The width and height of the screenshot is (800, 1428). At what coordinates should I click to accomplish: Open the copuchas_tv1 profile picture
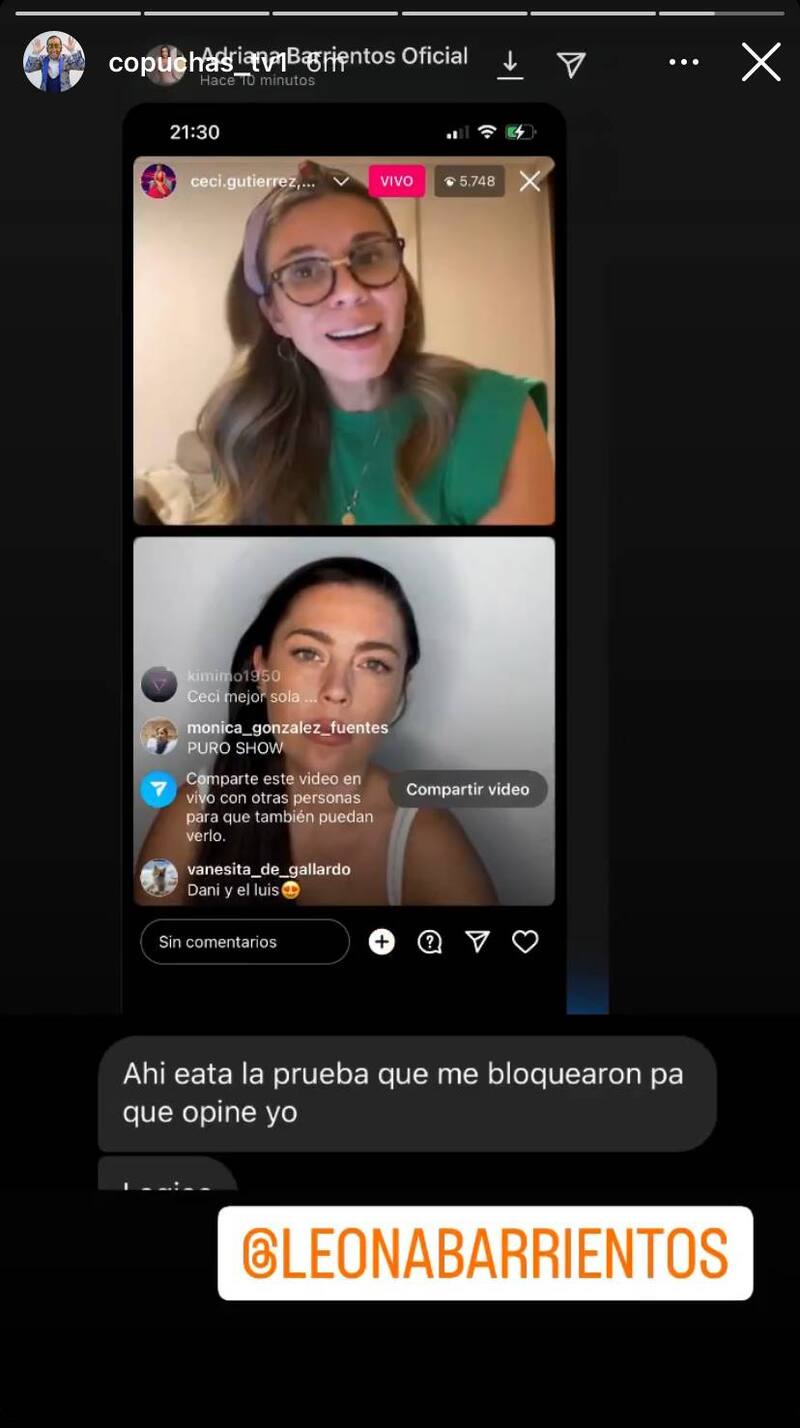[54, 62]
